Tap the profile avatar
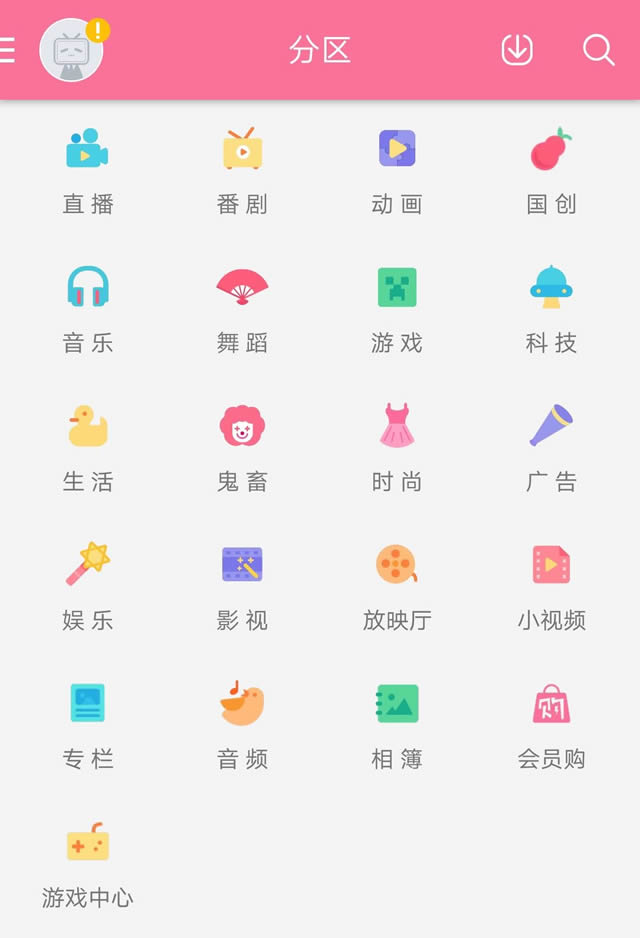Screen dimensions: 640x938 pyautogui.click(x=71, y=50)
